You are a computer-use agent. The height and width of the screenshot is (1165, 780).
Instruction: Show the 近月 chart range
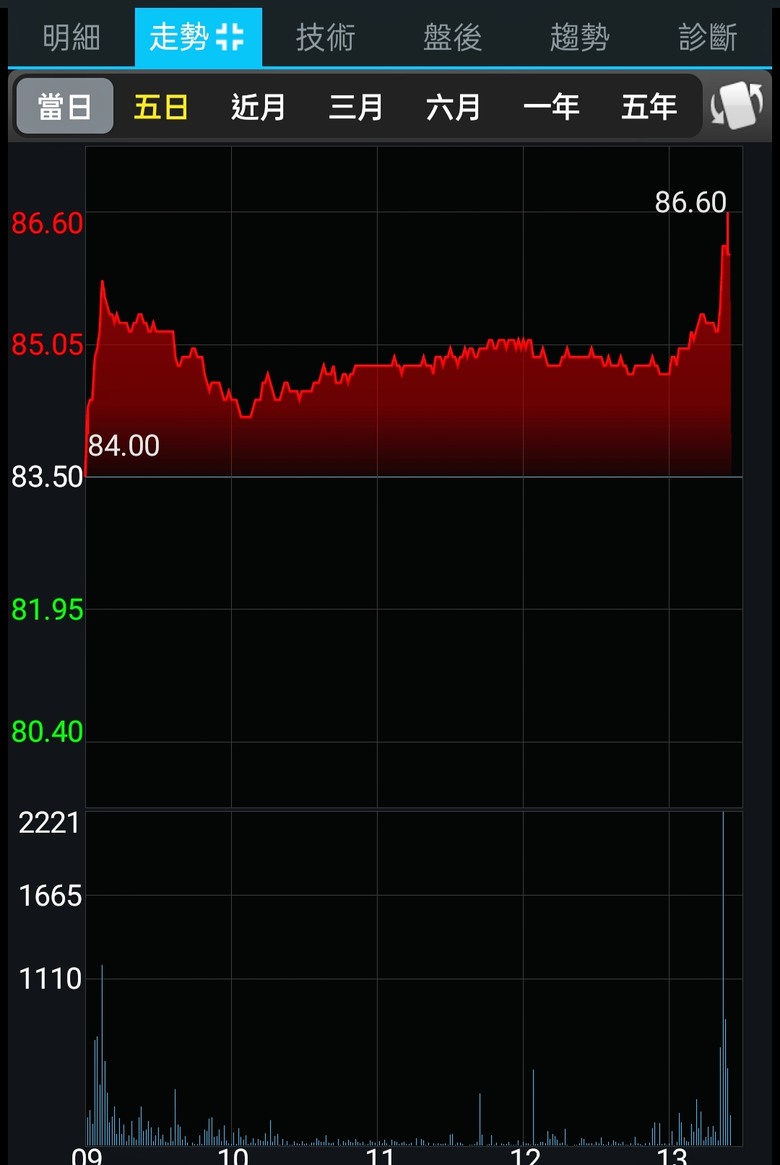coord(258,106)
